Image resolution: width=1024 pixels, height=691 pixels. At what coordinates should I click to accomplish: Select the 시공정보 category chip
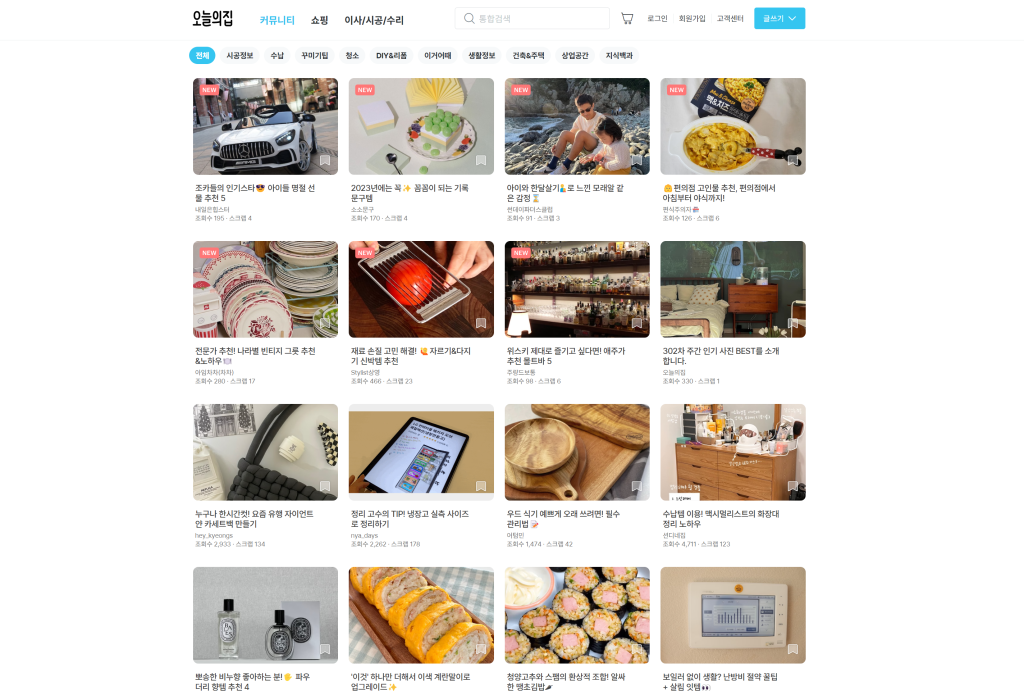[x=240, y=55]
